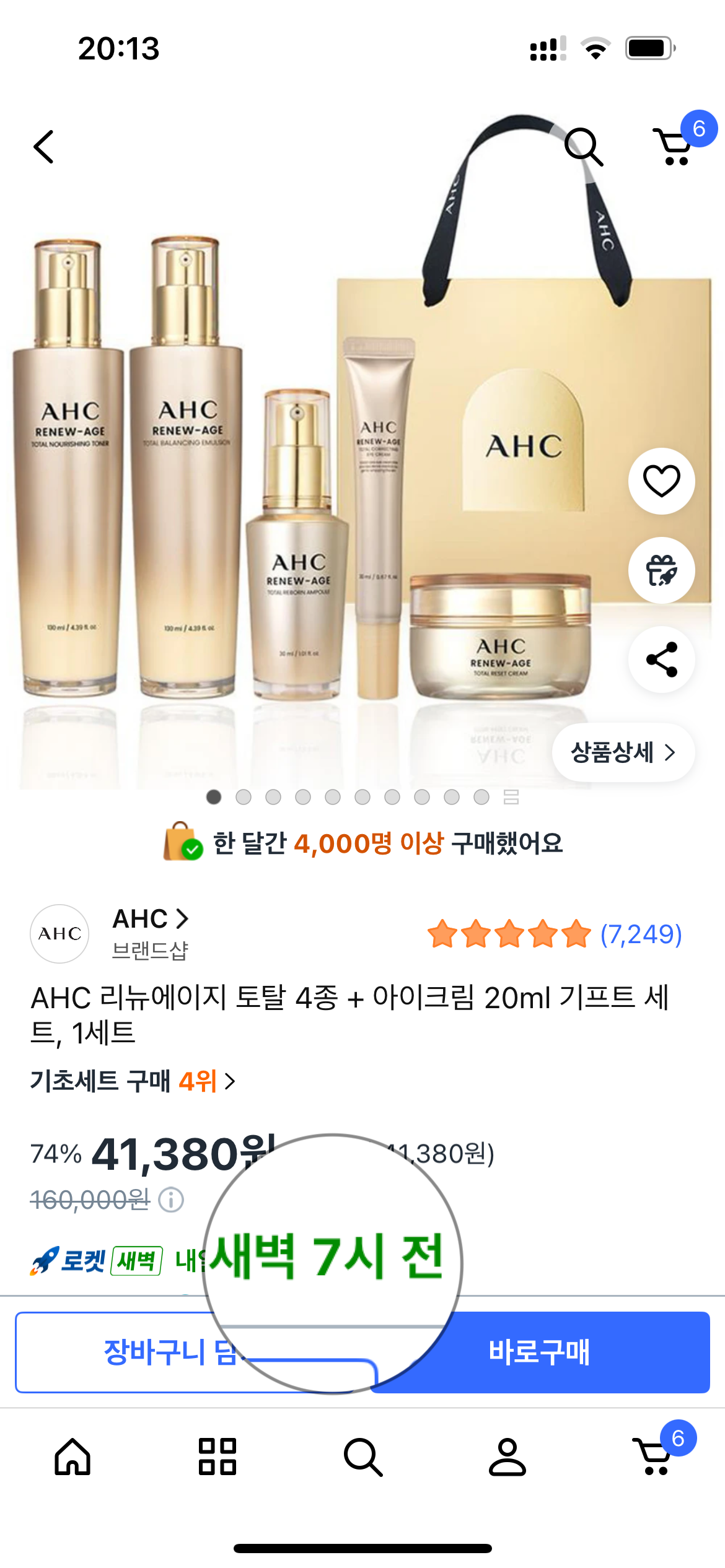
Task: Show price info next to 160,000원
Action: point(171,1200)
